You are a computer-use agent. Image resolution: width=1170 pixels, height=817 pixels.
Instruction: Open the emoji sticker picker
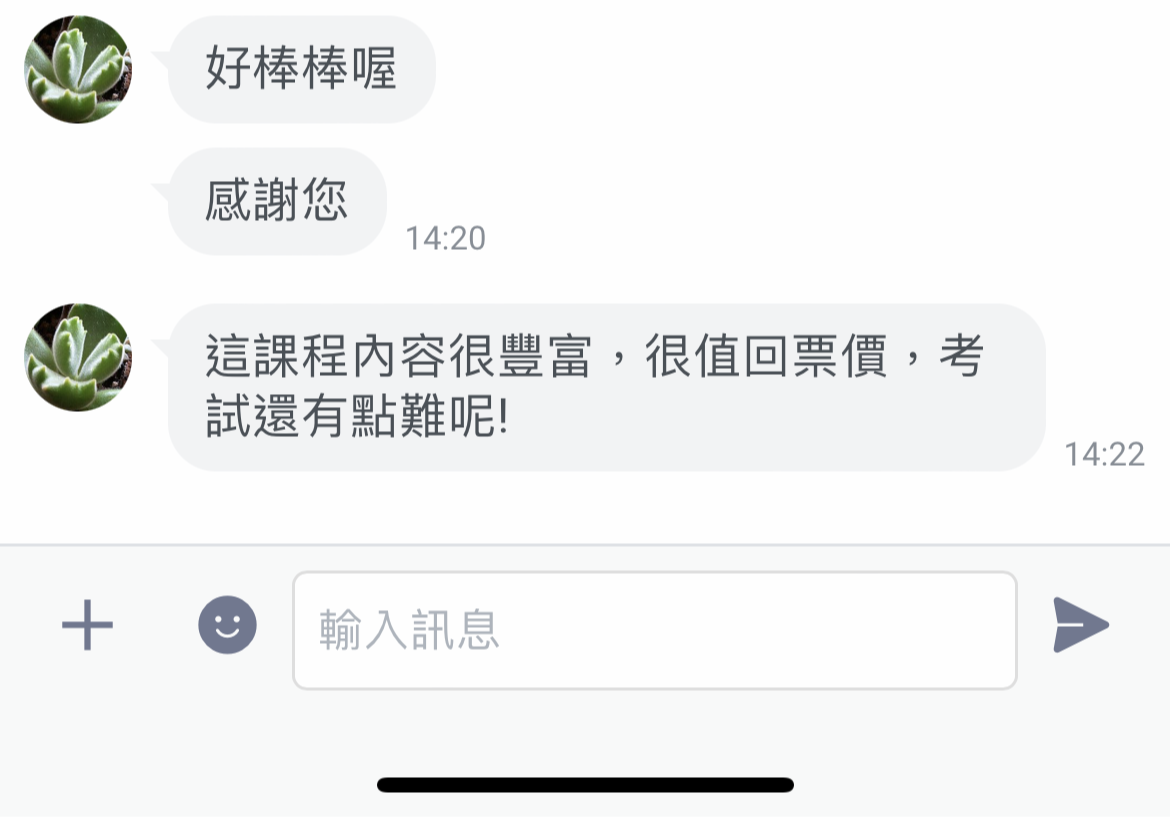tap(227, 626)
